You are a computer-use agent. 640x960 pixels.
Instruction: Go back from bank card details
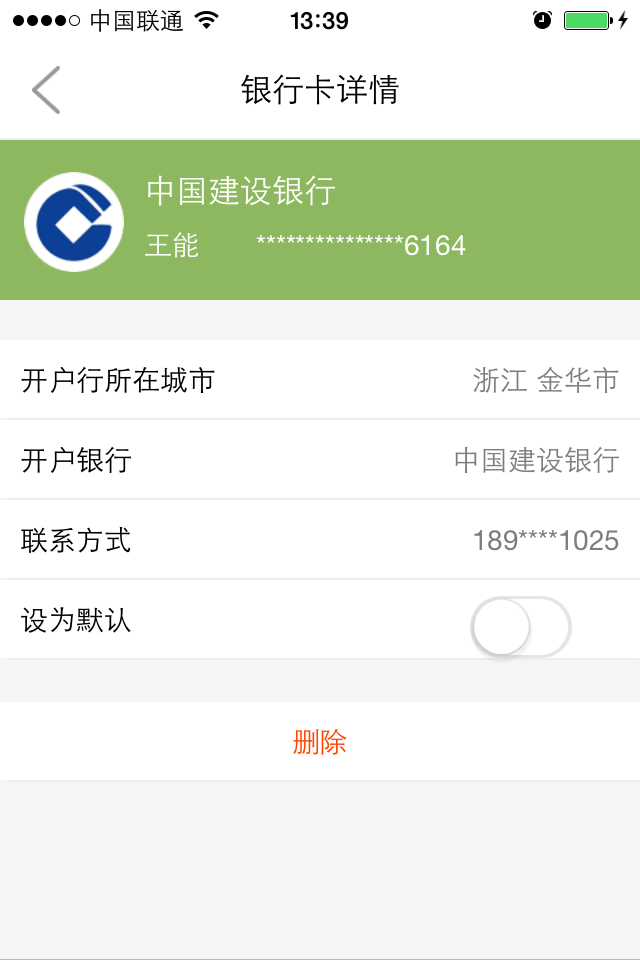(x=46, y=90)
